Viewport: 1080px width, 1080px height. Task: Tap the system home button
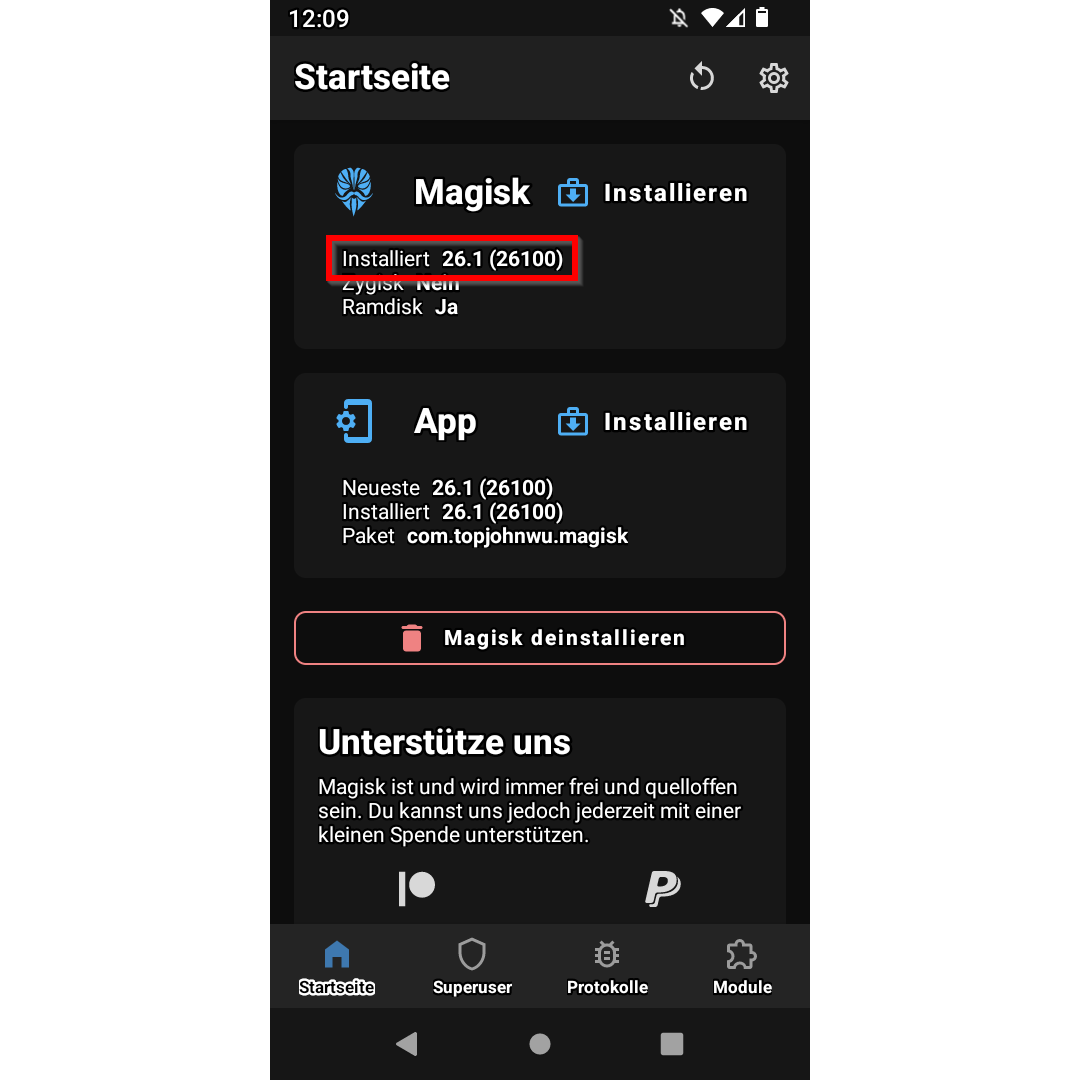tap(540, 1044)
